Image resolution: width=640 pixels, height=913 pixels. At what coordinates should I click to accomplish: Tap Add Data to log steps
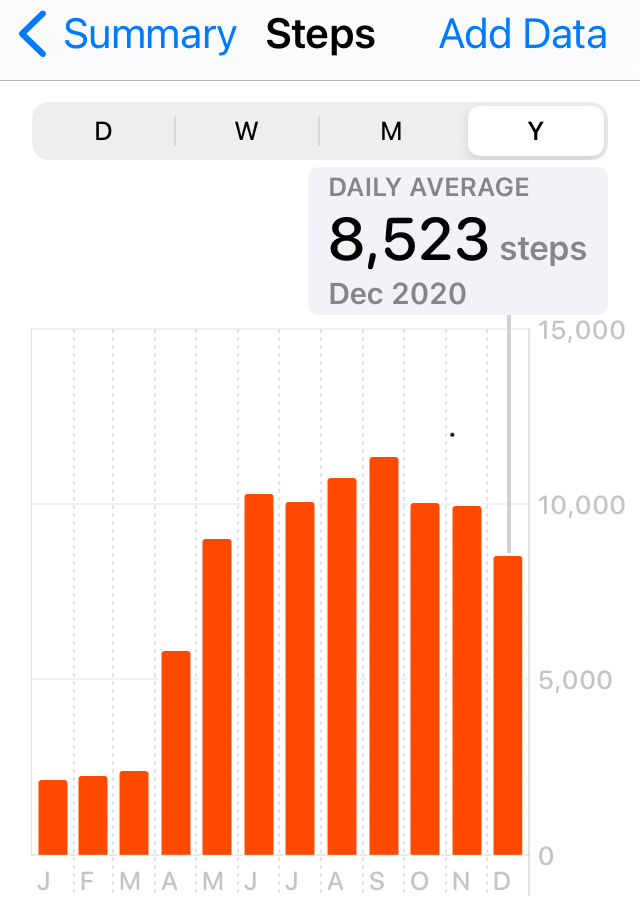pos(523,35)
